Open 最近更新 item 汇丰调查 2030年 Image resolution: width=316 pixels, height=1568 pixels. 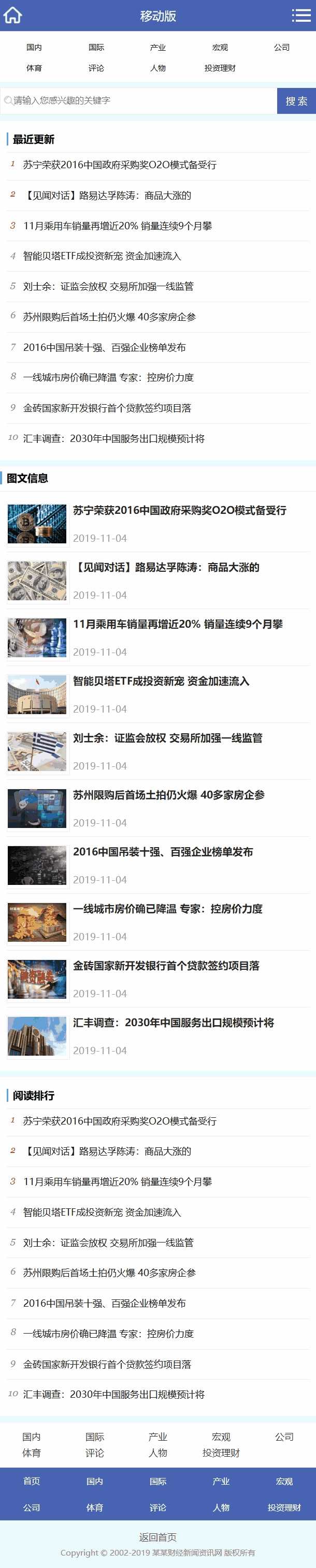click(x=113, y=438)
